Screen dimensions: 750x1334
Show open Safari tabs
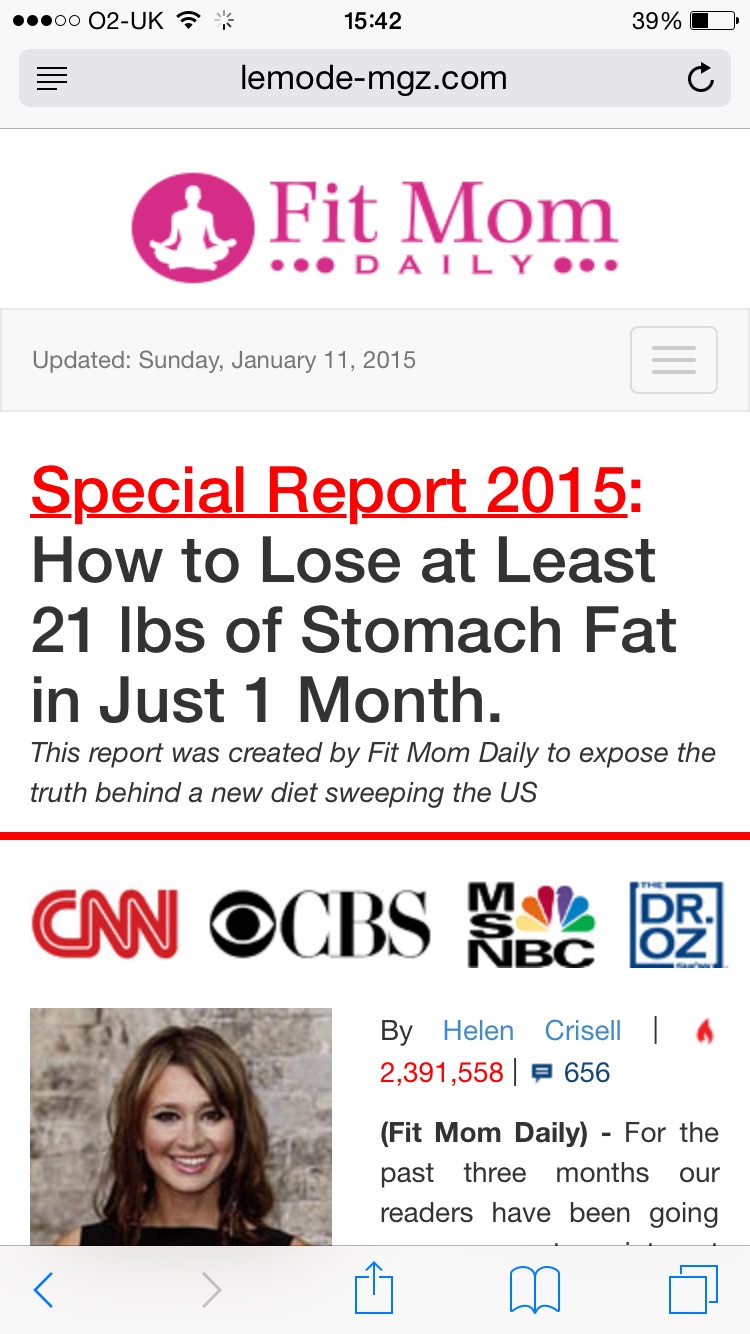click(x=693, y=1290)
